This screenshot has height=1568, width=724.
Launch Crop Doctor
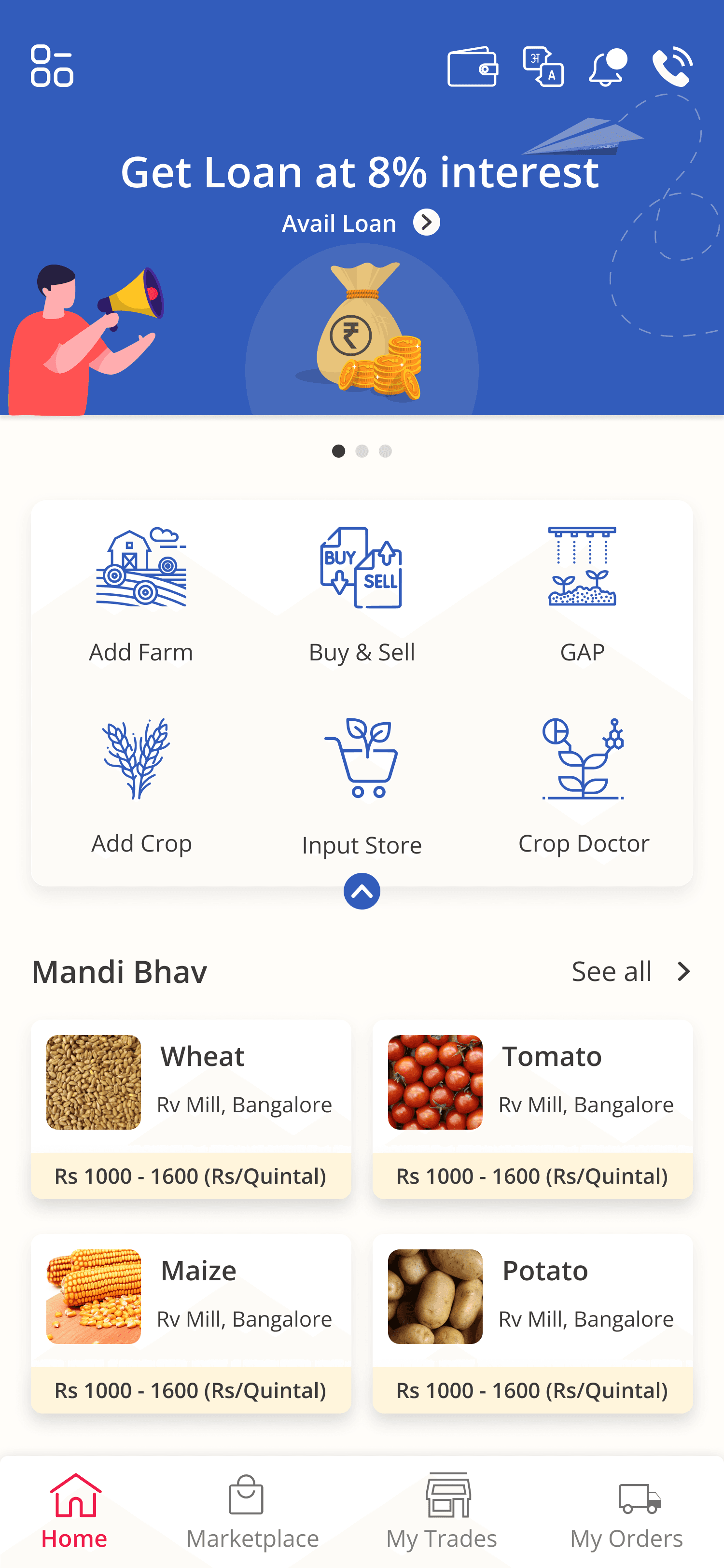(583, 786)
